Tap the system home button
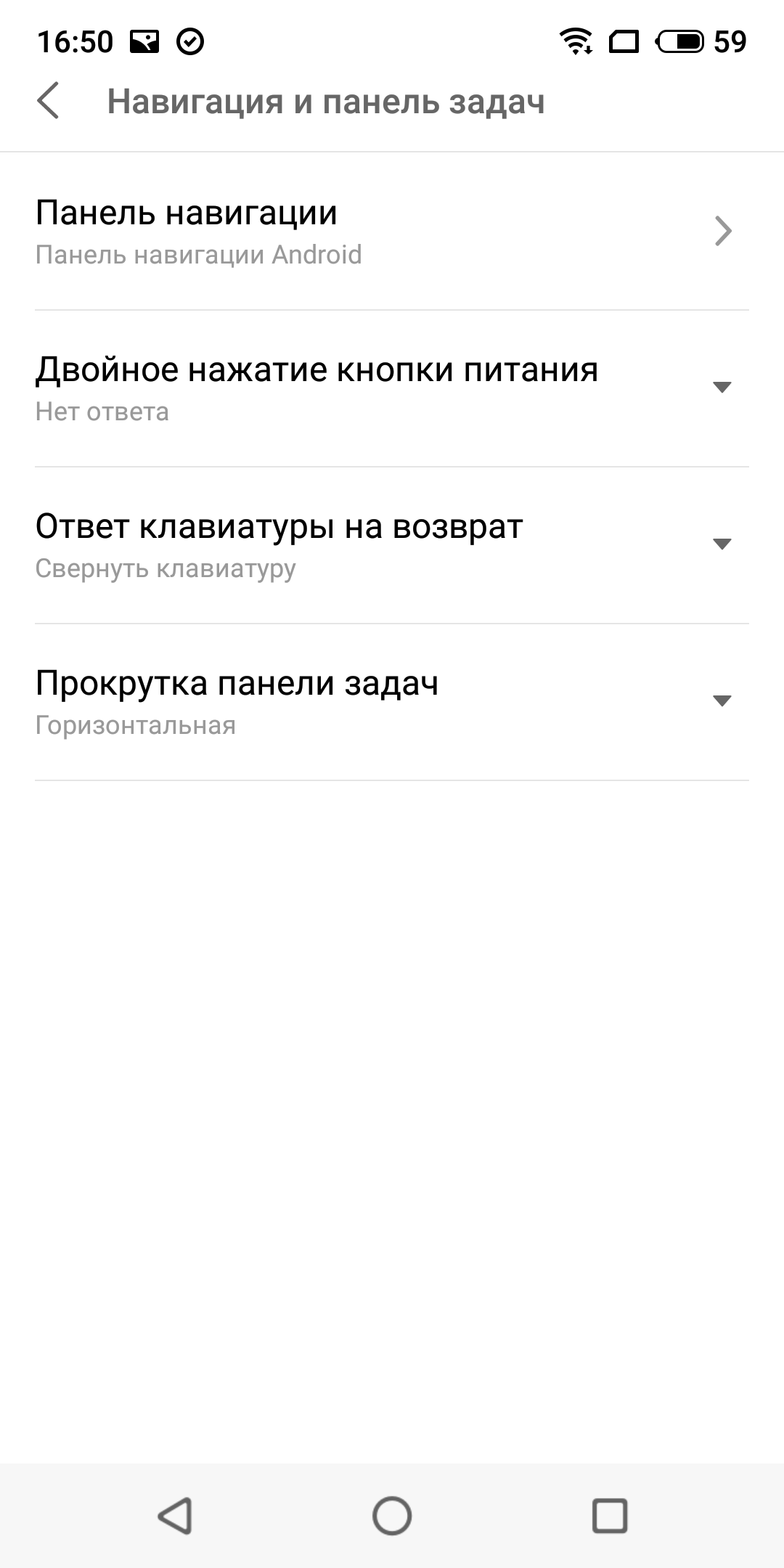Viewport: 784px width, 1568px height. 392,1516
